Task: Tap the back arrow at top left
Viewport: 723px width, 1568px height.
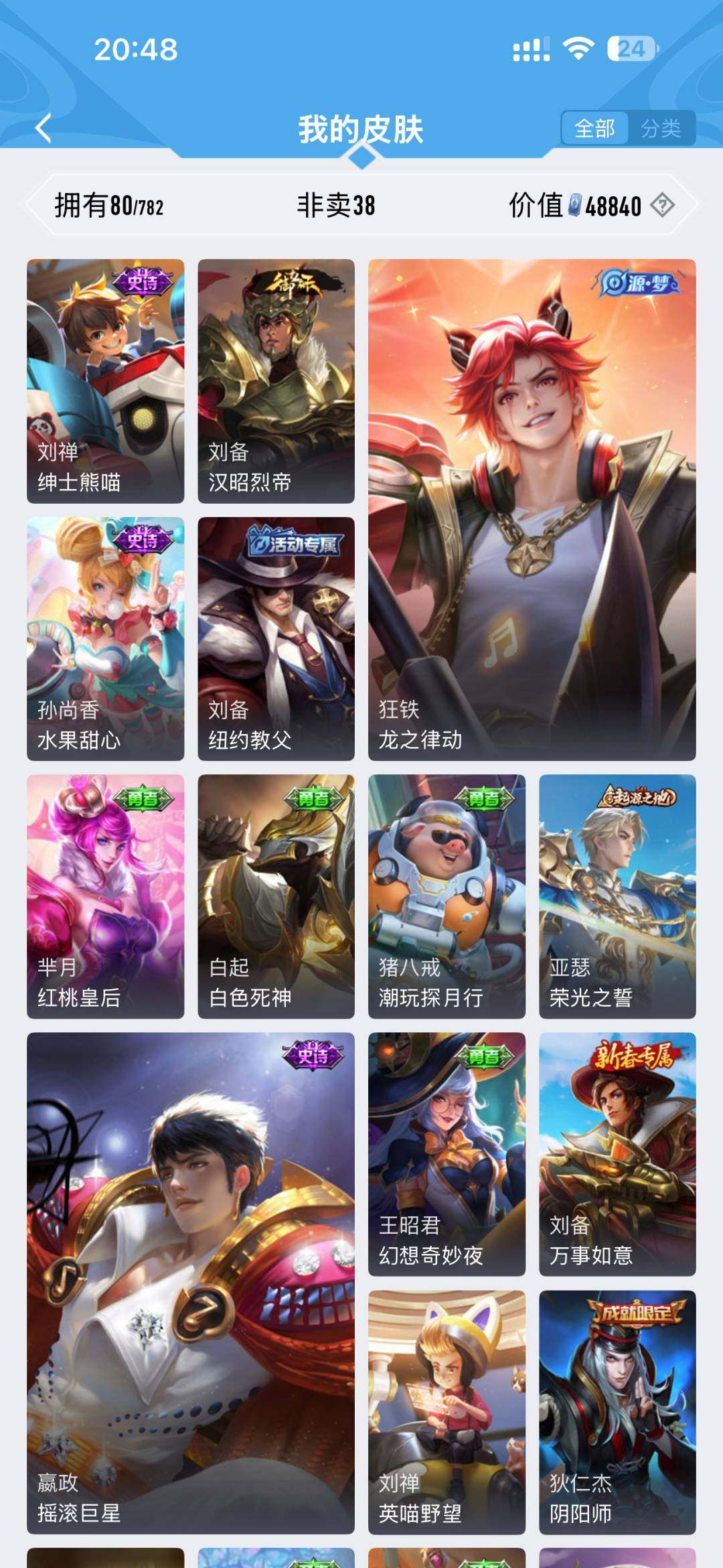Action: click(x=43, y=128)
